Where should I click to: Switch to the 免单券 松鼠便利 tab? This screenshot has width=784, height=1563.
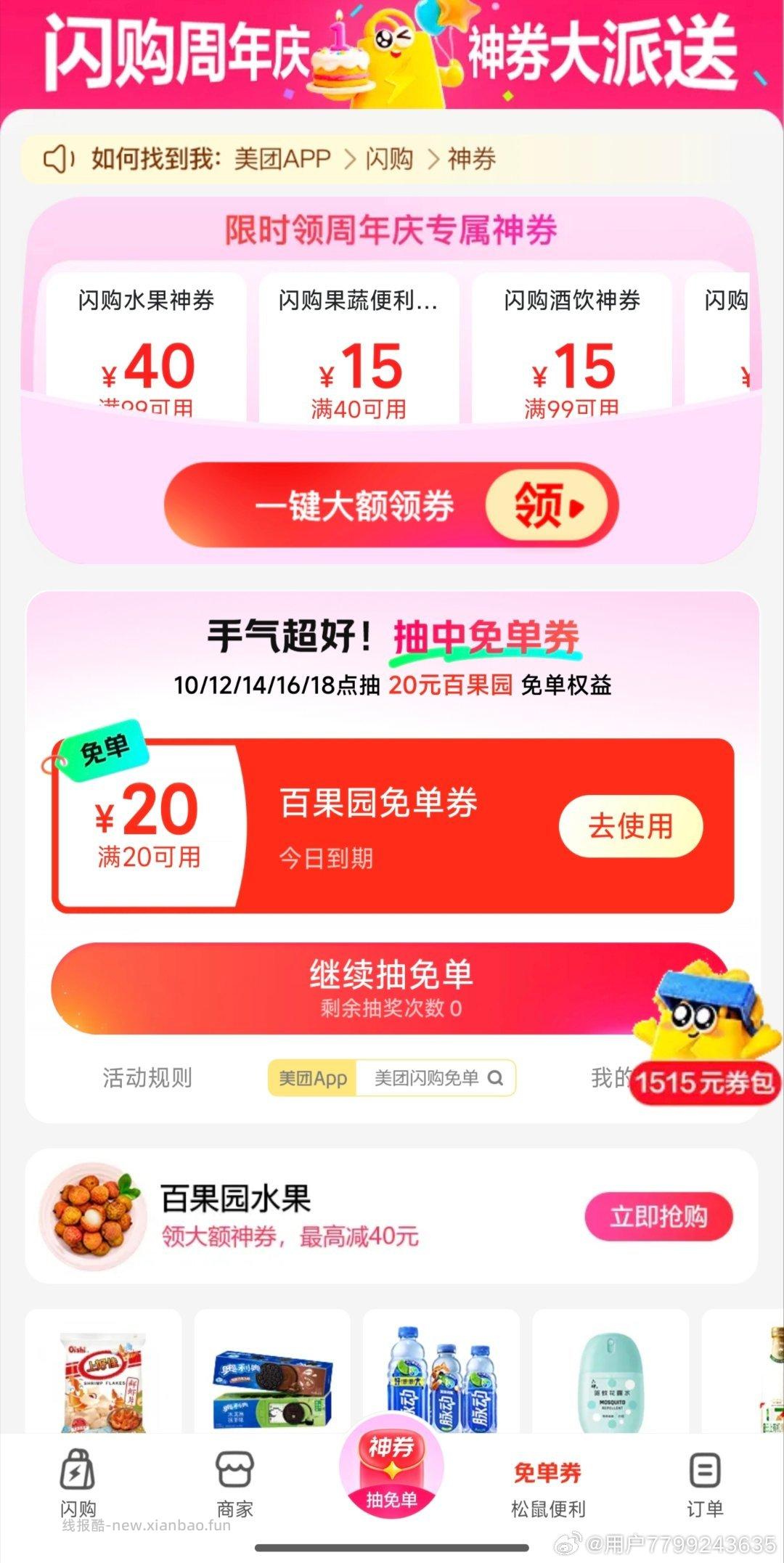tap(548, 1488)
